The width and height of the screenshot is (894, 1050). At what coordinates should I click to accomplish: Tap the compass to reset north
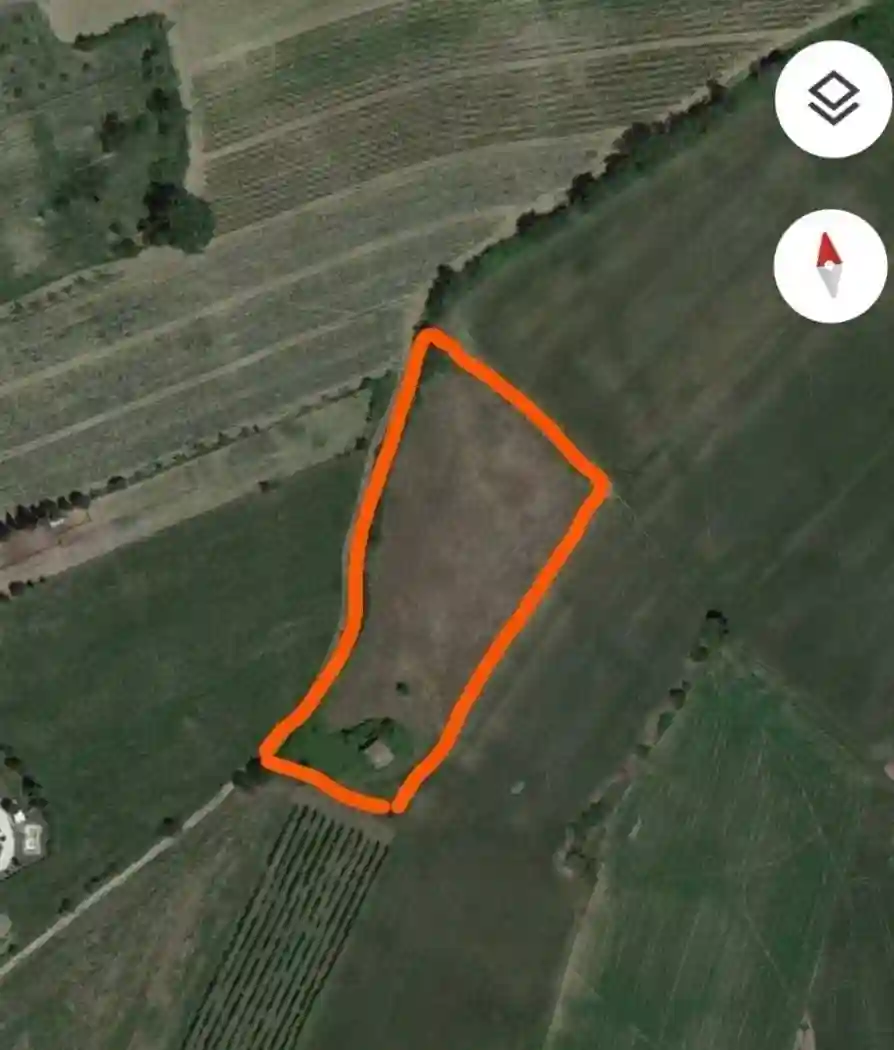830,266
